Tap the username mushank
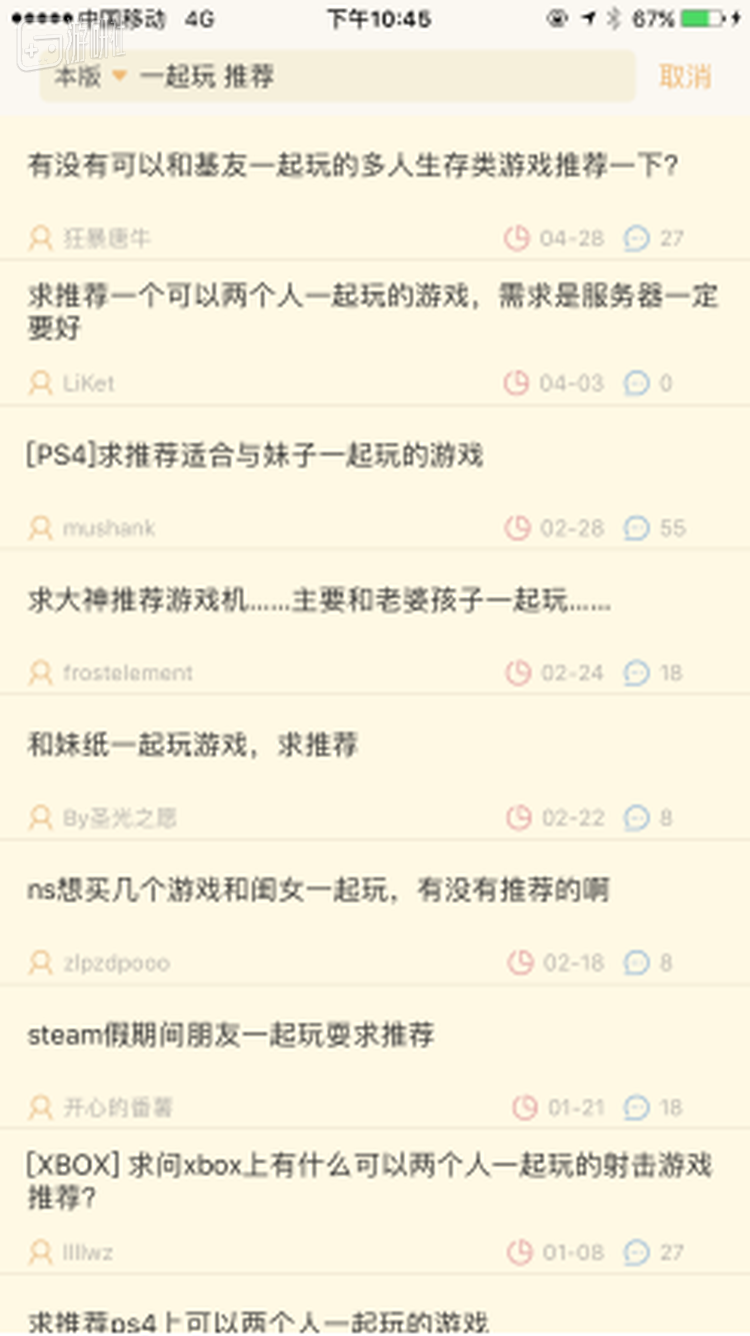 click(110, 528)
